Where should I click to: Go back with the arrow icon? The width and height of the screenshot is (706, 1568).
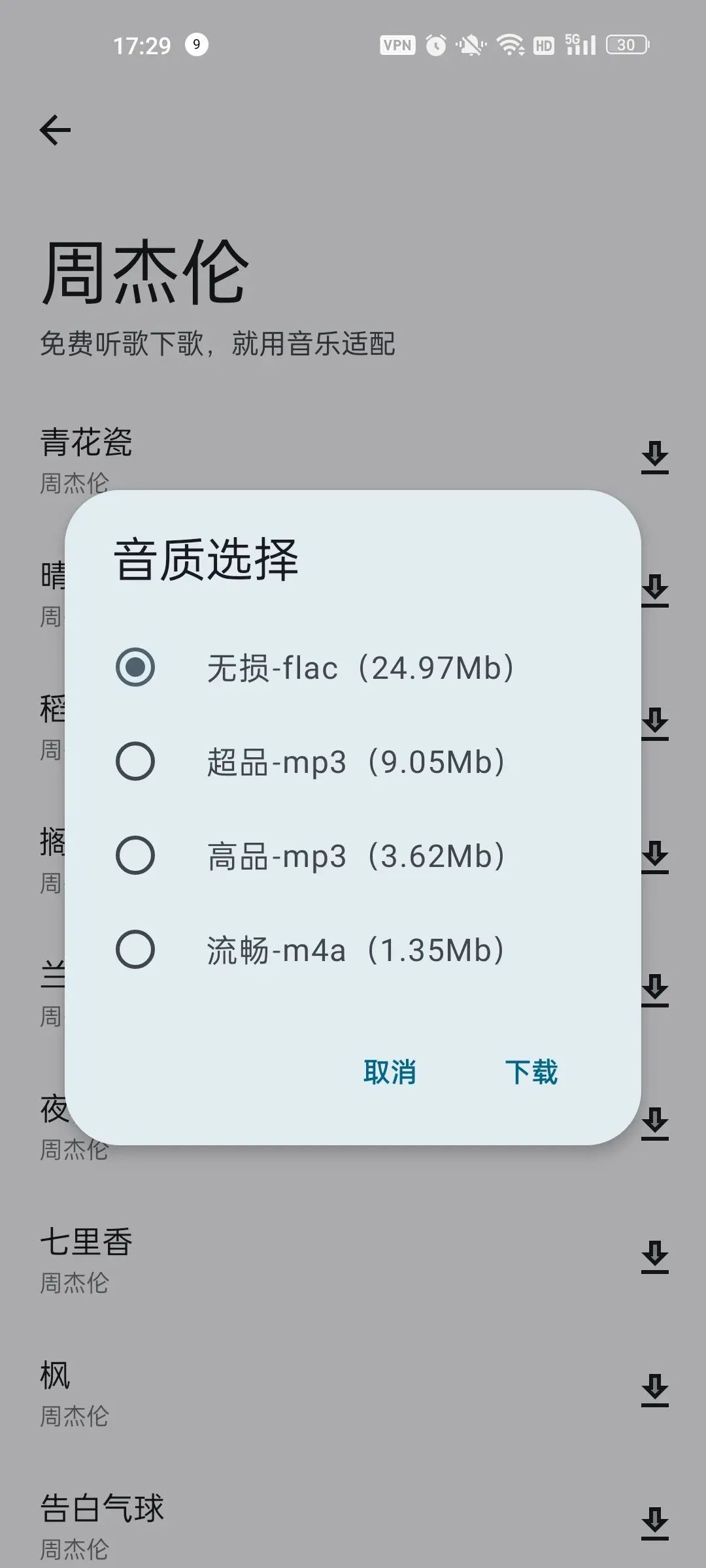55,129
